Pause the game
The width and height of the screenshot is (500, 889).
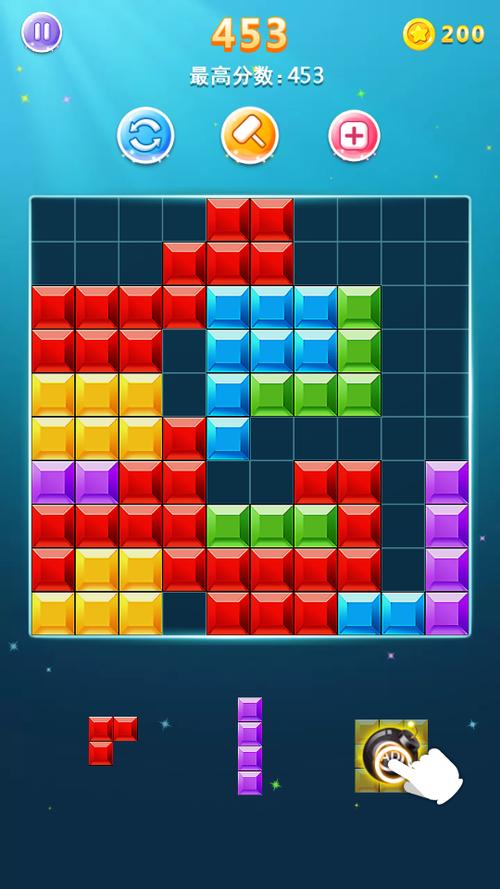click(41, 32)
